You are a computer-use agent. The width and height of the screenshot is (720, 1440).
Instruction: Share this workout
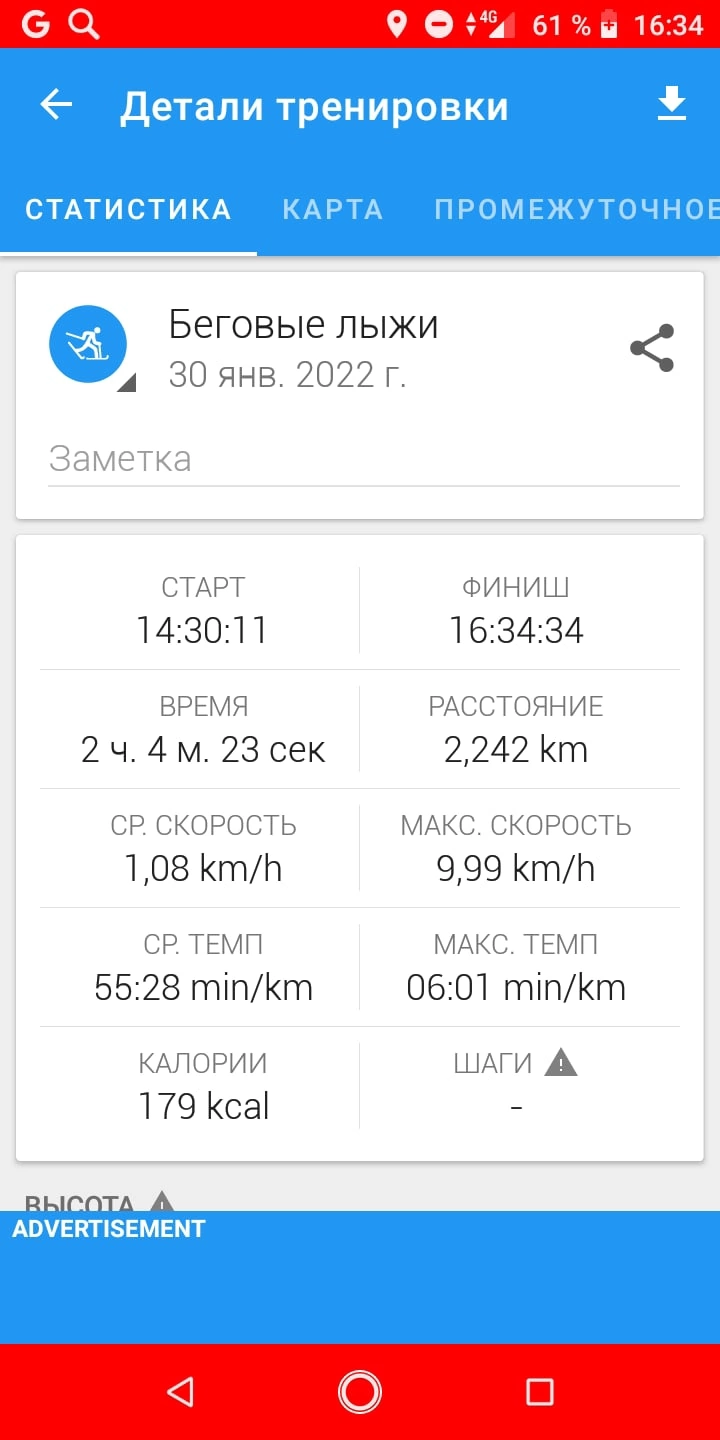click(x=652, y=348)
